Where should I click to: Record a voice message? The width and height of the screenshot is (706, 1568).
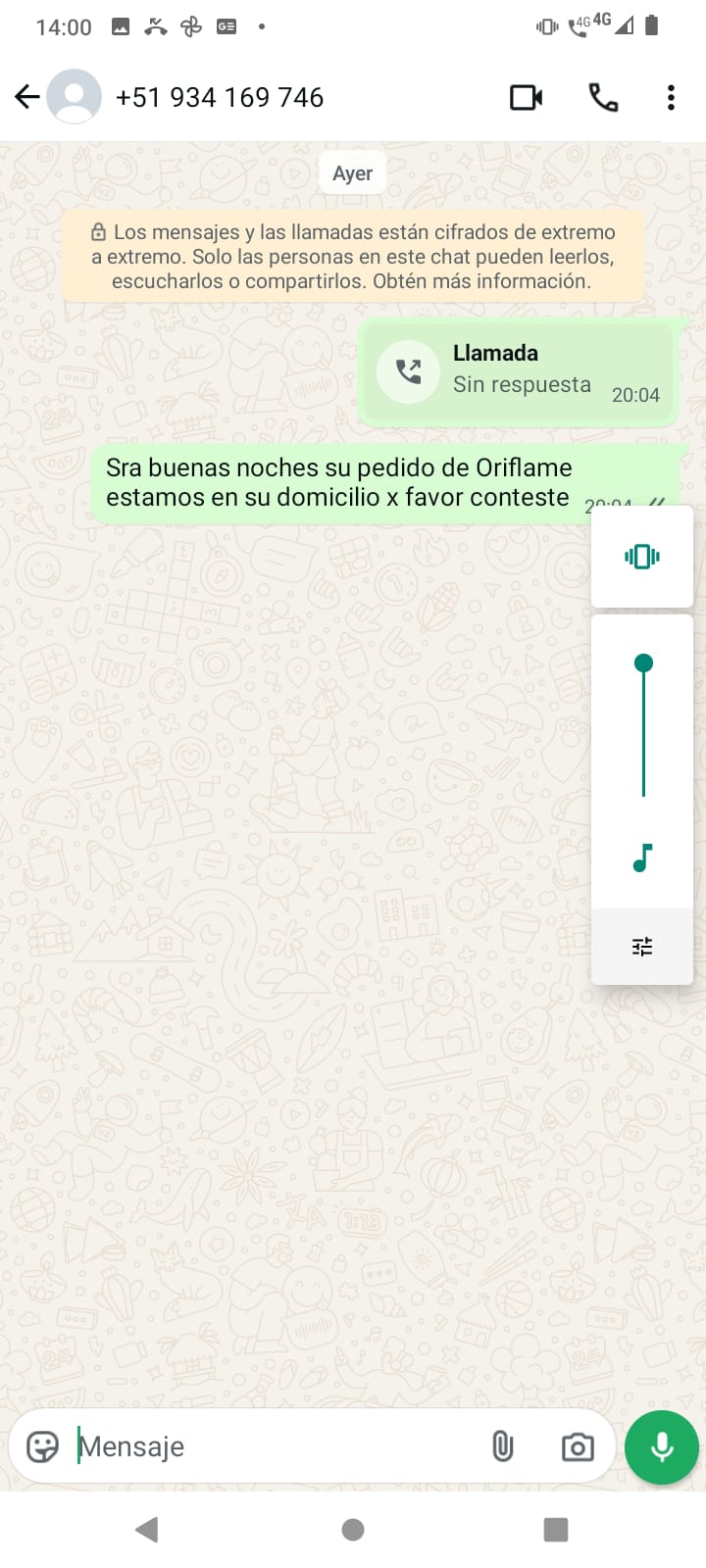pos(662,1446)
